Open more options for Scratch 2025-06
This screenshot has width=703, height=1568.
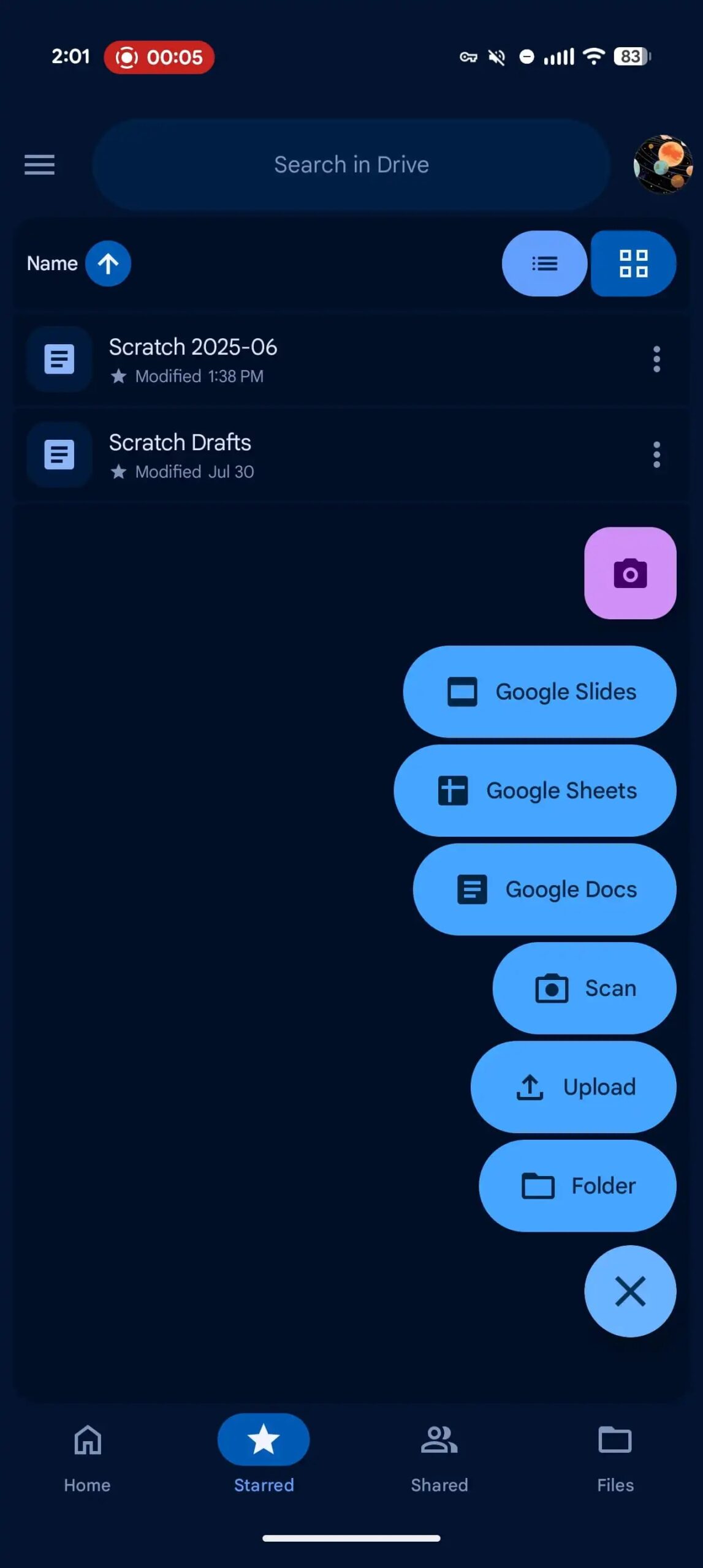[656, 360]
